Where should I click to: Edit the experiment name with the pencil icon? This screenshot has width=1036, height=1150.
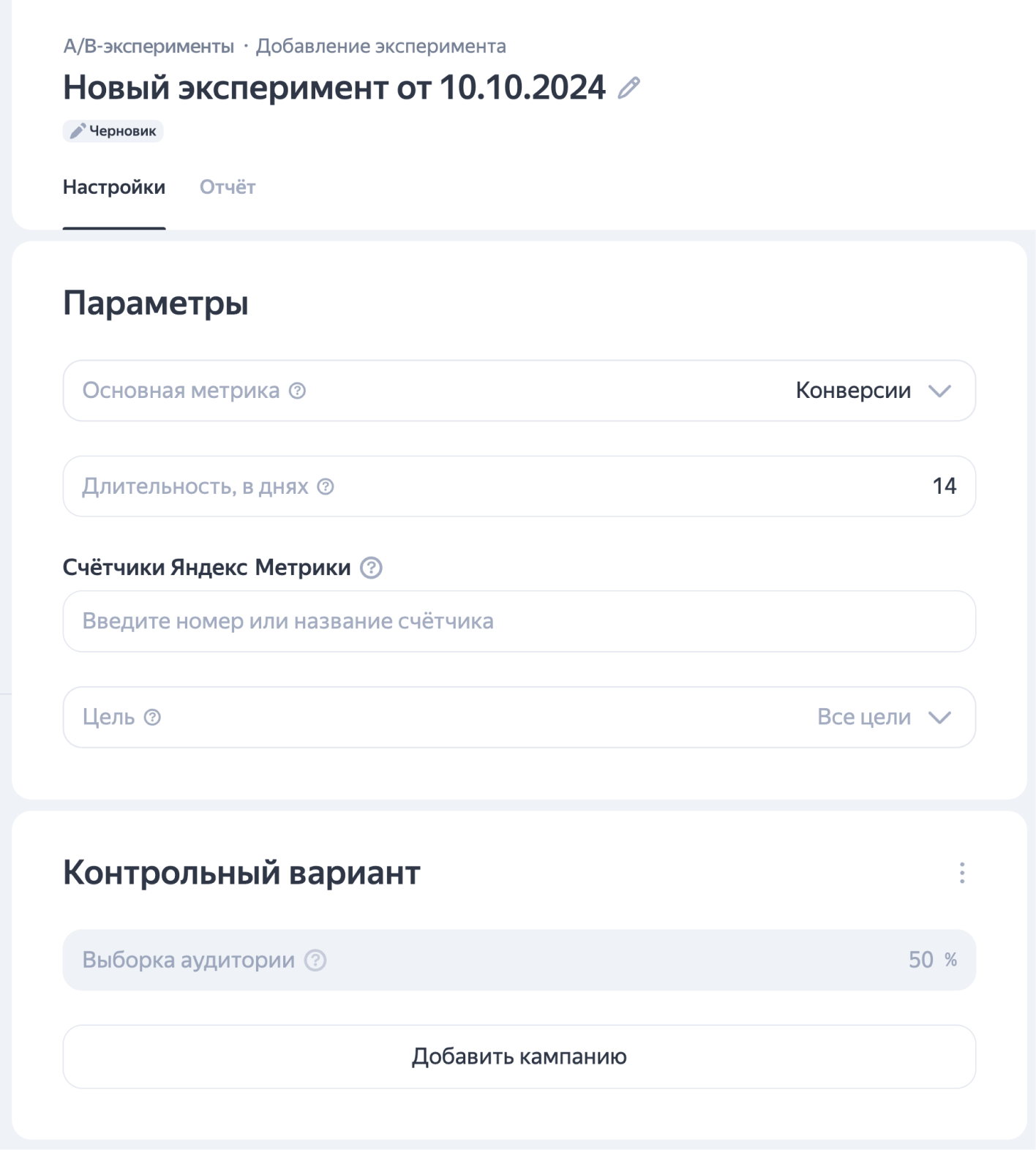[628, 88]
